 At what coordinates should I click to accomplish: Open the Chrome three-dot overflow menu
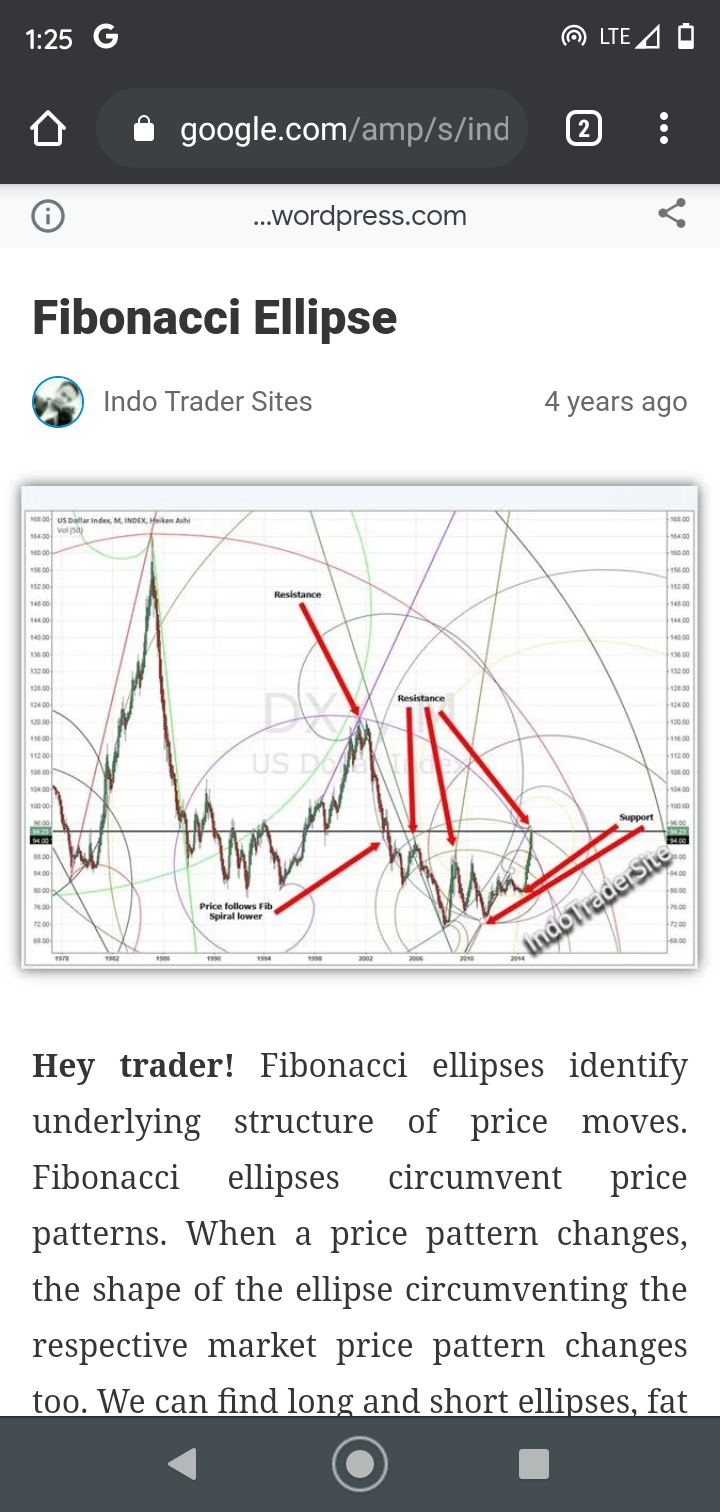pos(664,128)
